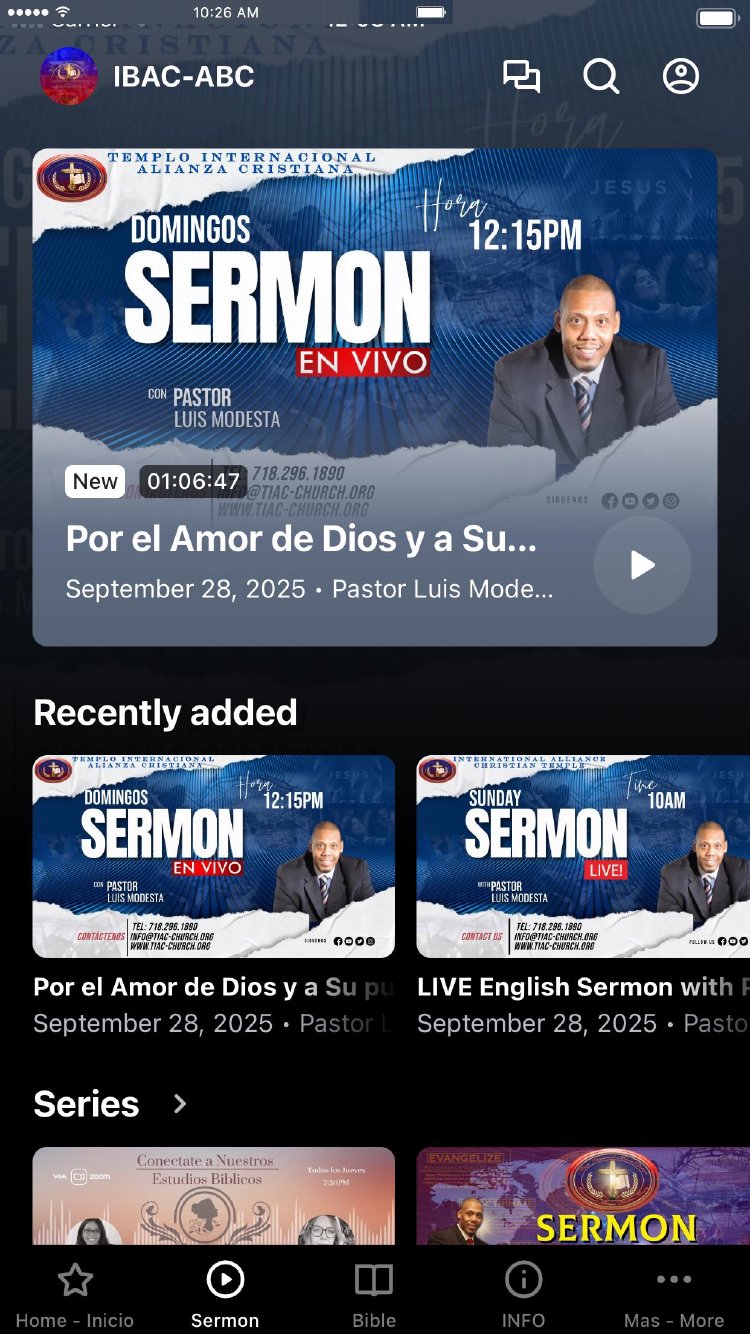750x1334 pixels.
Task: Expand the Series section chevron
Action: (x=180, y=1104)
